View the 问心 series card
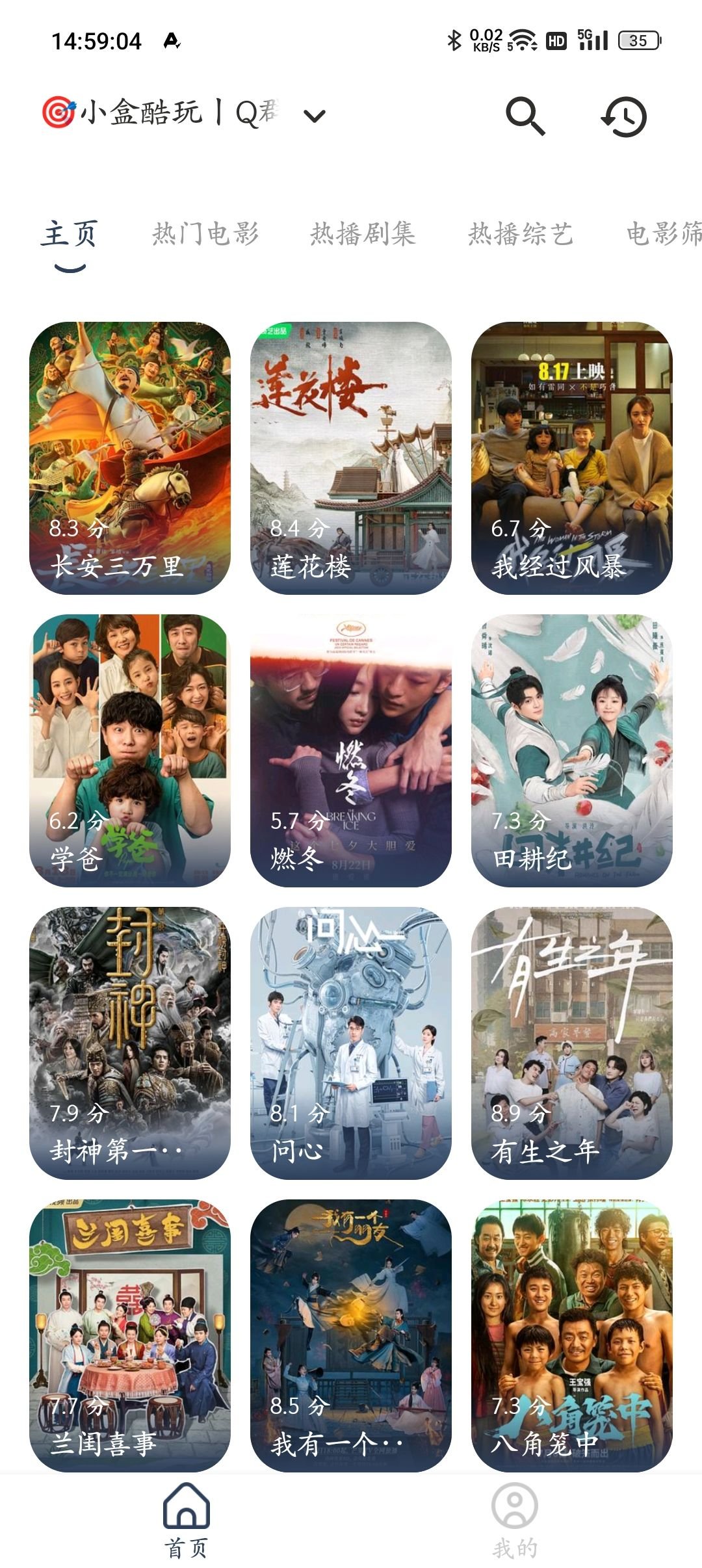 [x=351, y=1043]
